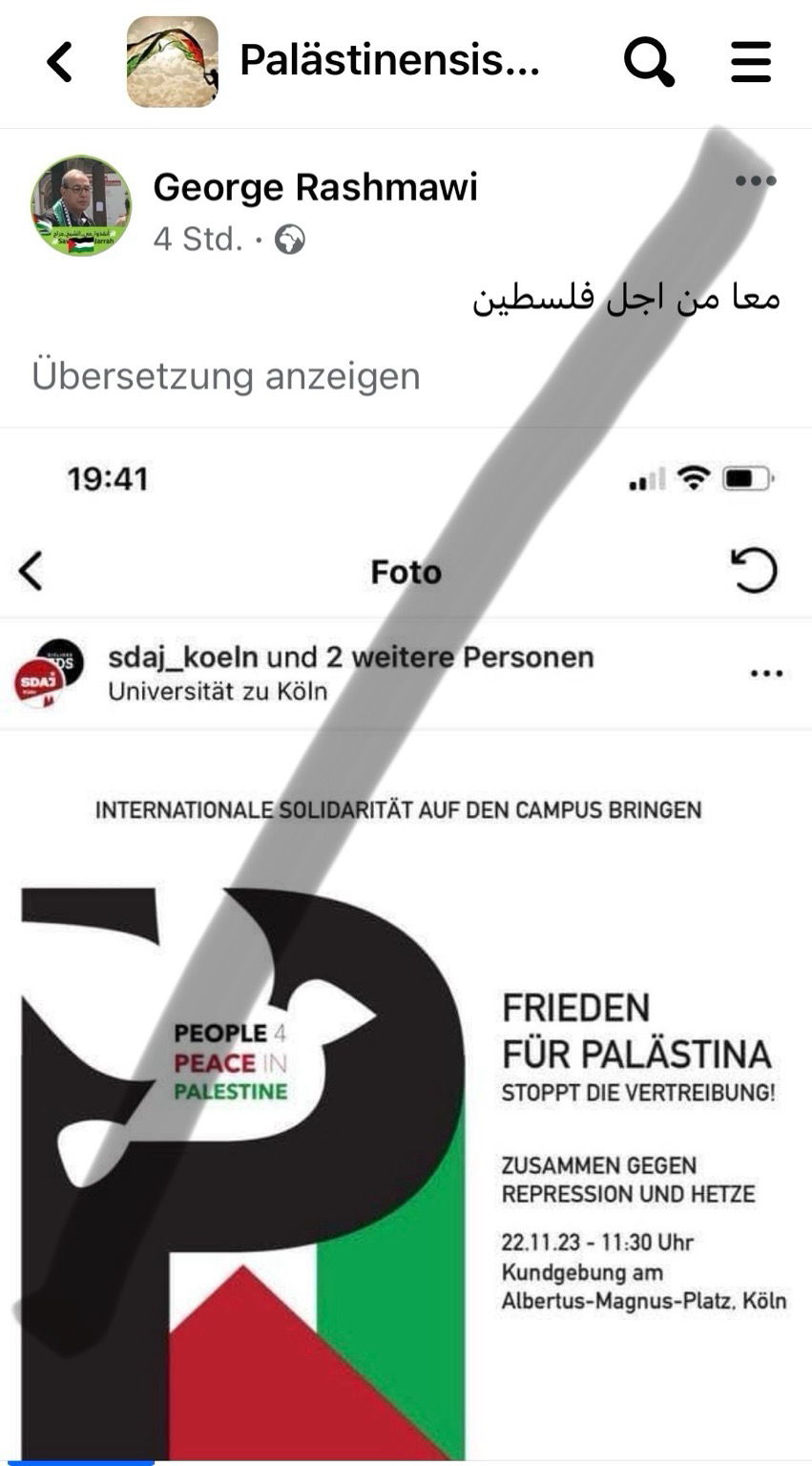The height and width of the screenshot is (1466, 812).
Task: Open options for George Rashmawi's post
Action: point(755,181)
